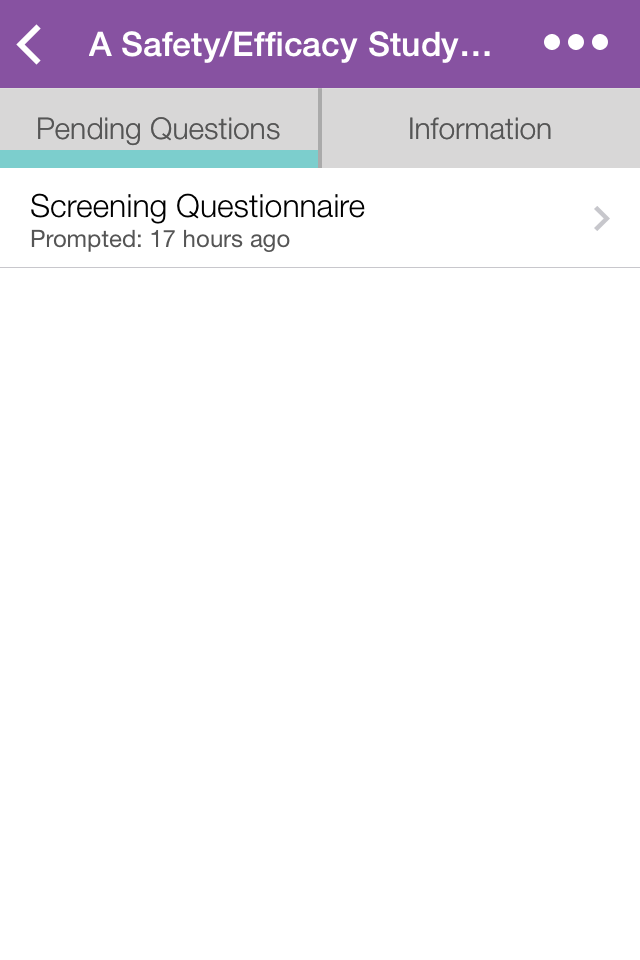Open the Screening Questionnaire
Screen dimensions: 640x960
(320, 219)
